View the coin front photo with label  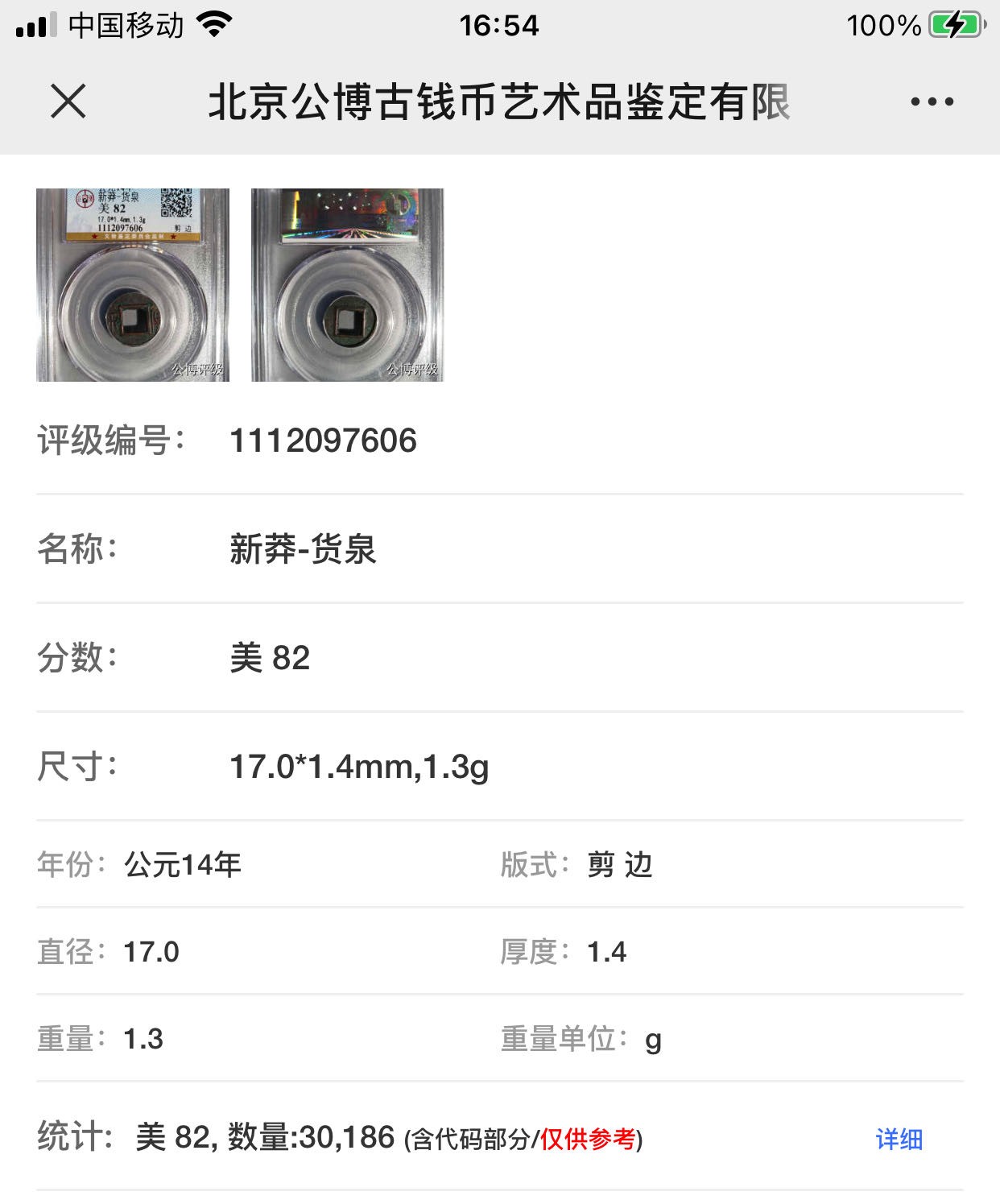pyautogui.click(x=133, y=285)
